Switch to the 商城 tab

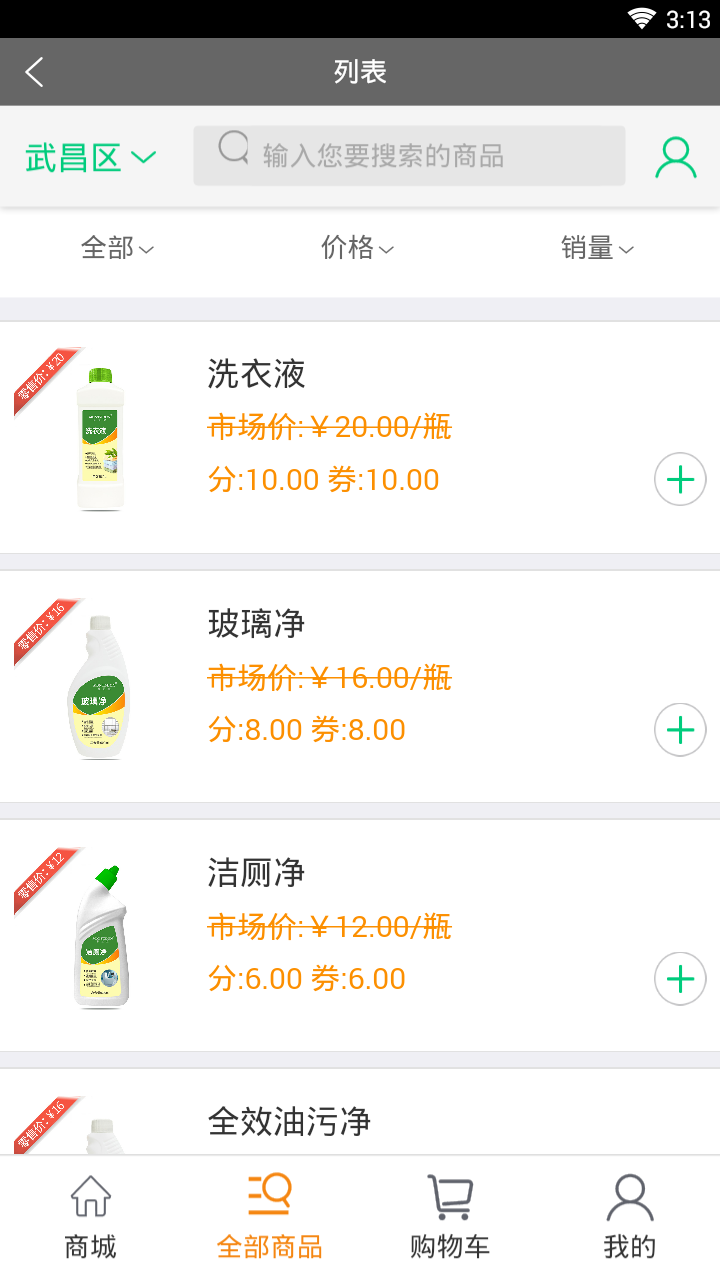90,1218
